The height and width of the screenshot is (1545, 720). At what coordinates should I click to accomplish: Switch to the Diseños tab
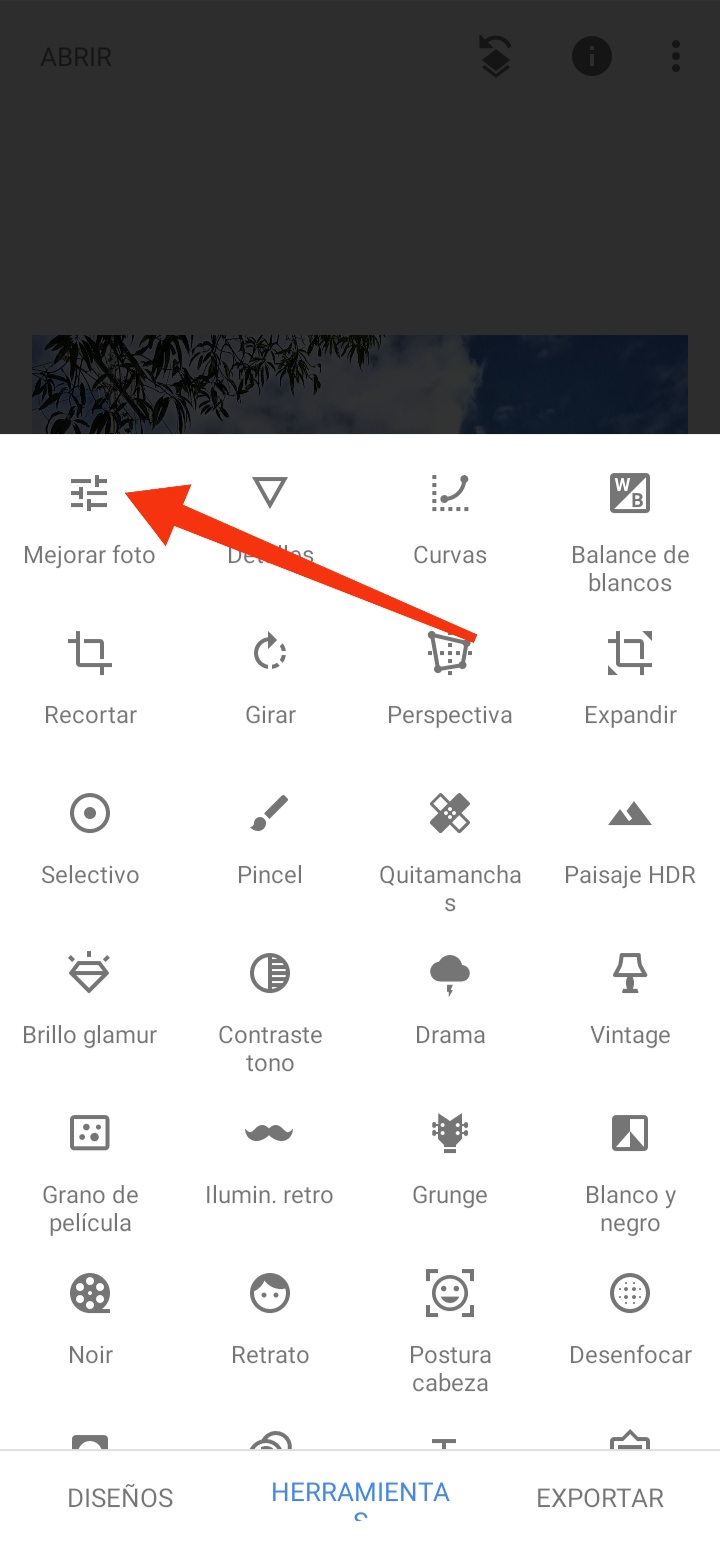pyautogui.click(x=120, y=1498)
